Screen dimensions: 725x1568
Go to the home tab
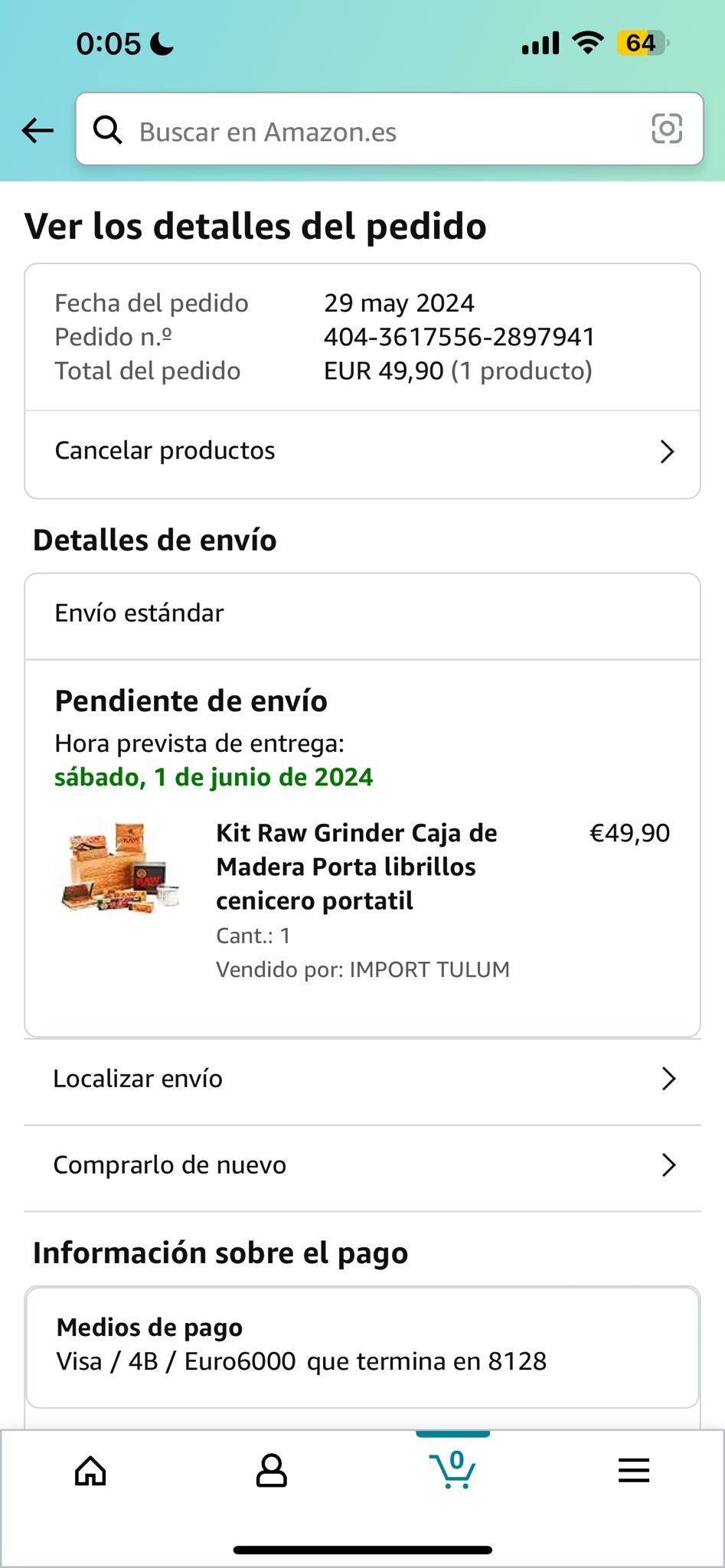pyautogui.click(x=90, y=1471)
